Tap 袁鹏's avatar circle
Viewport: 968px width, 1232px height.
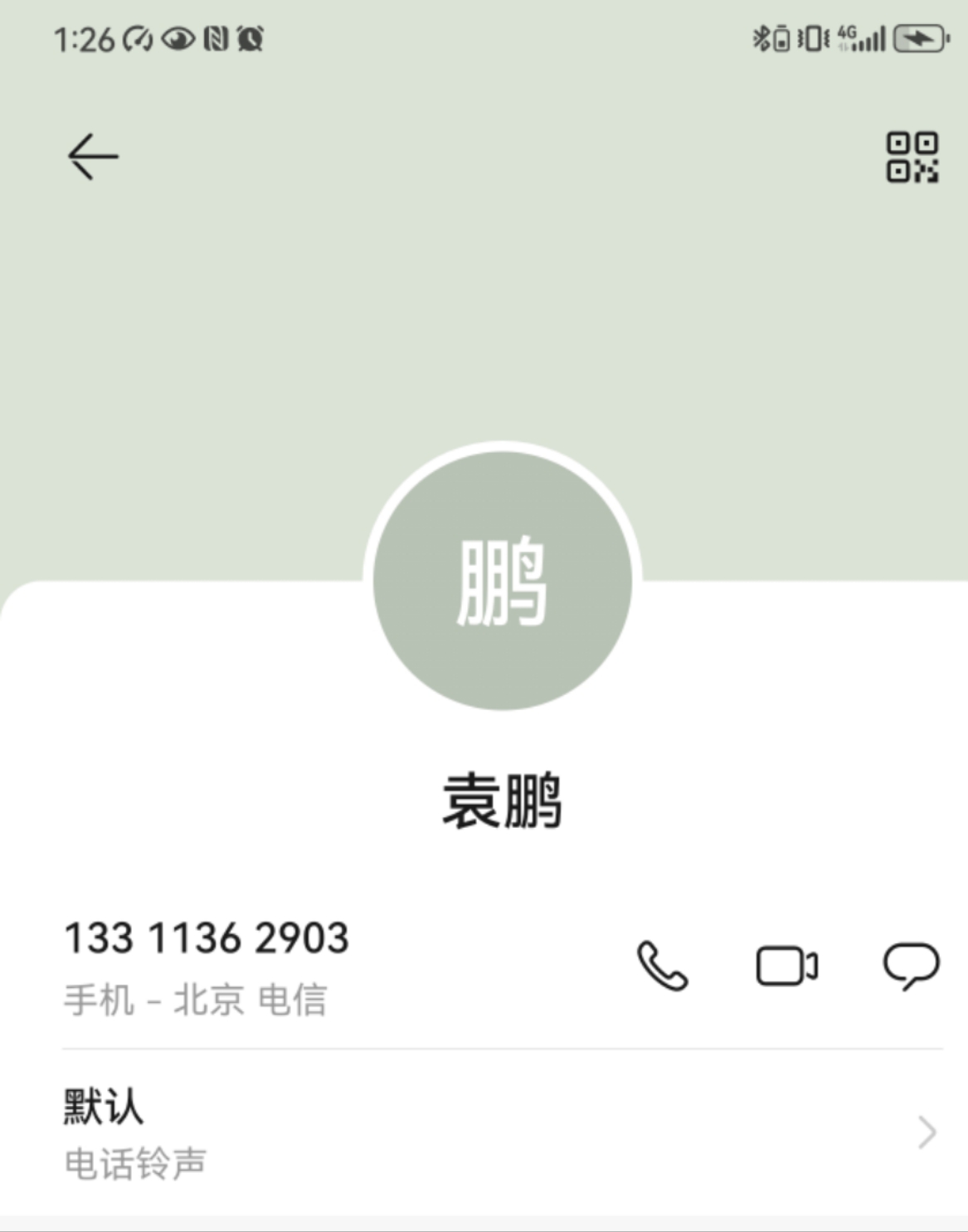click(503, 580)
